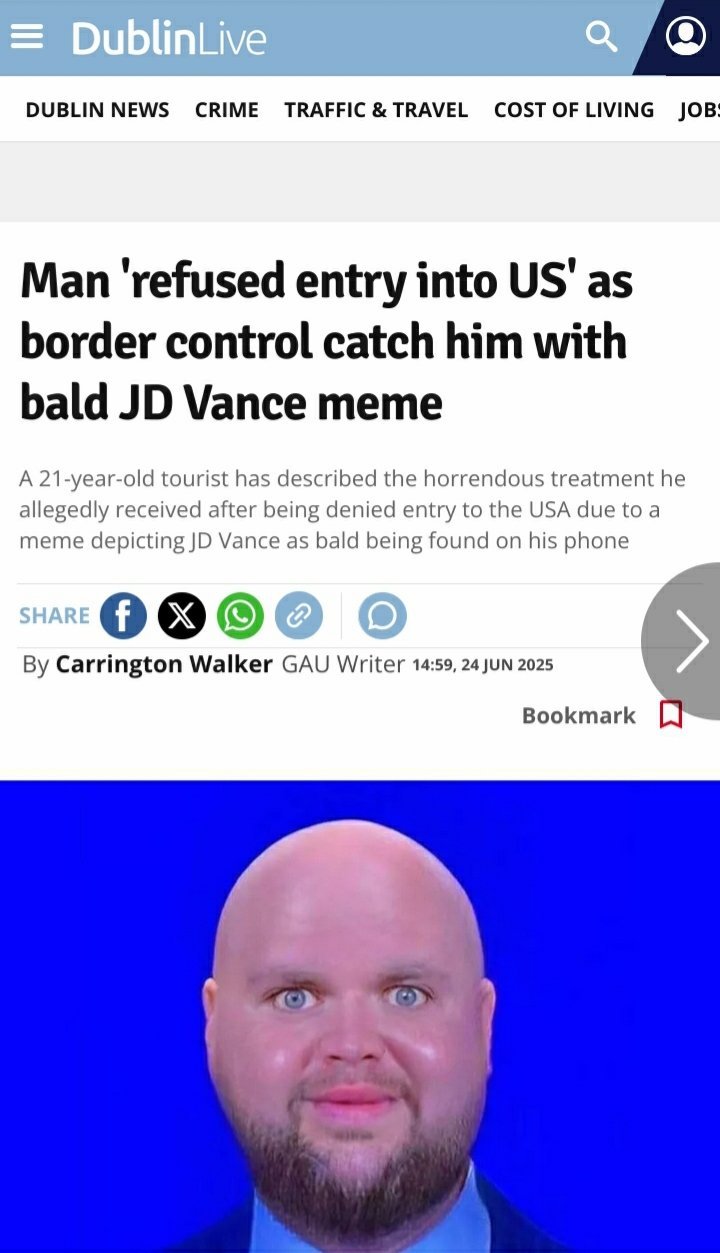Bookmark this article

point(670,715)
